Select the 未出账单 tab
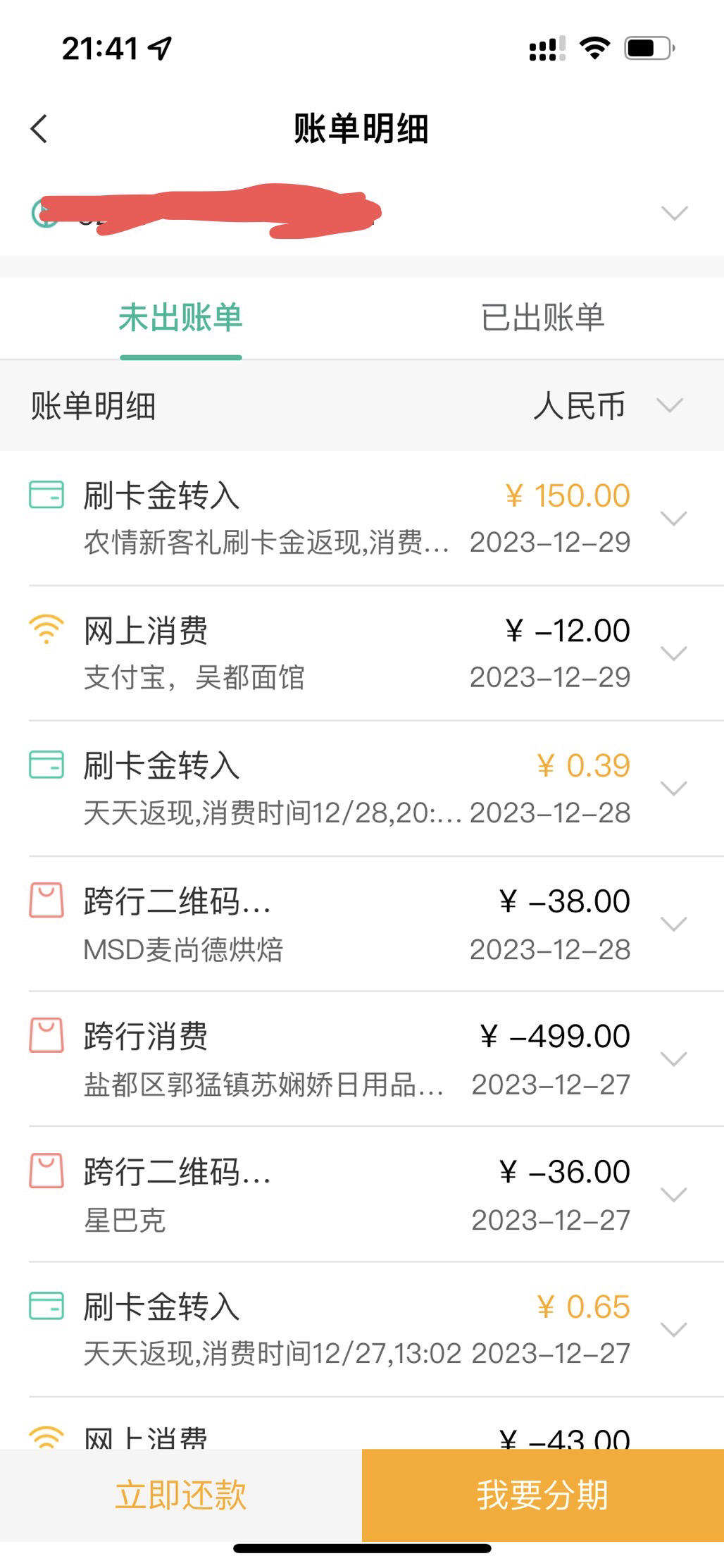724x1568 pixels. click(x=181, y=318)
